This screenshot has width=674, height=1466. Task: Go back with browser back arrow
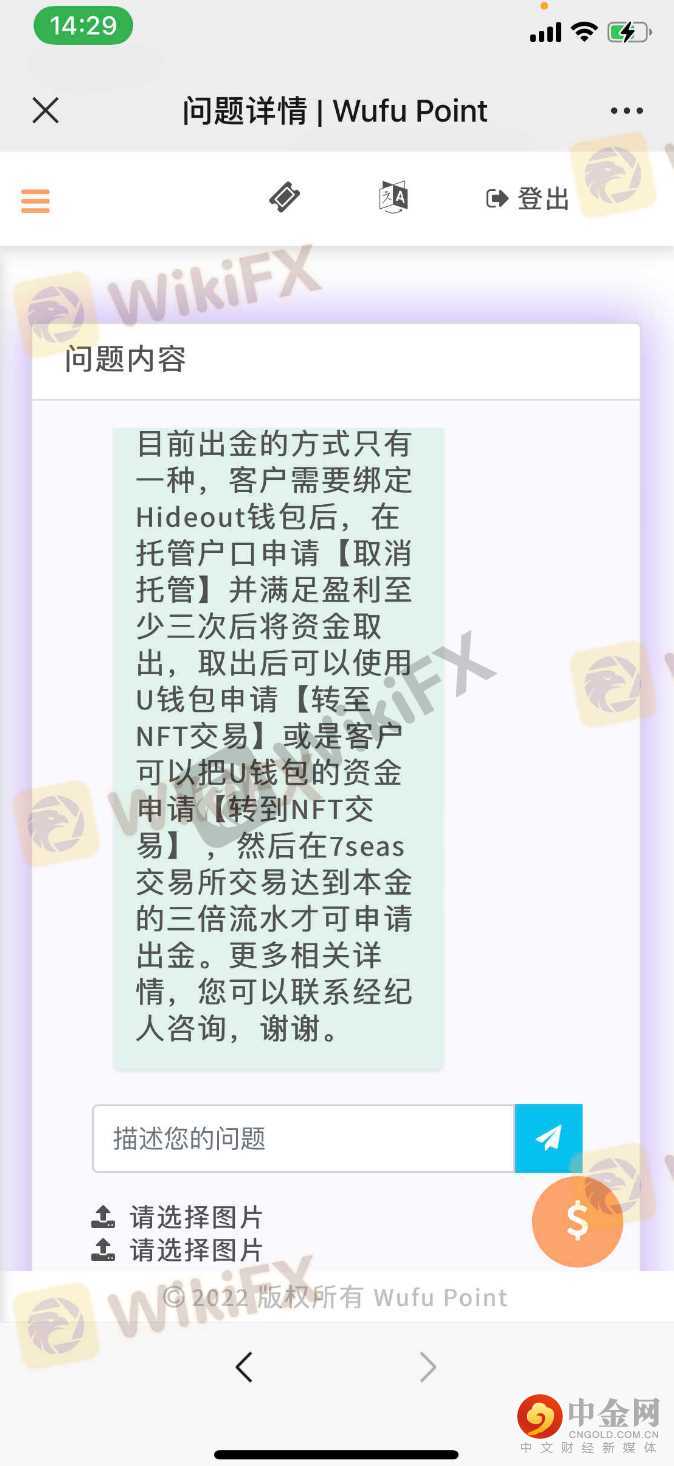point(244,1366)
